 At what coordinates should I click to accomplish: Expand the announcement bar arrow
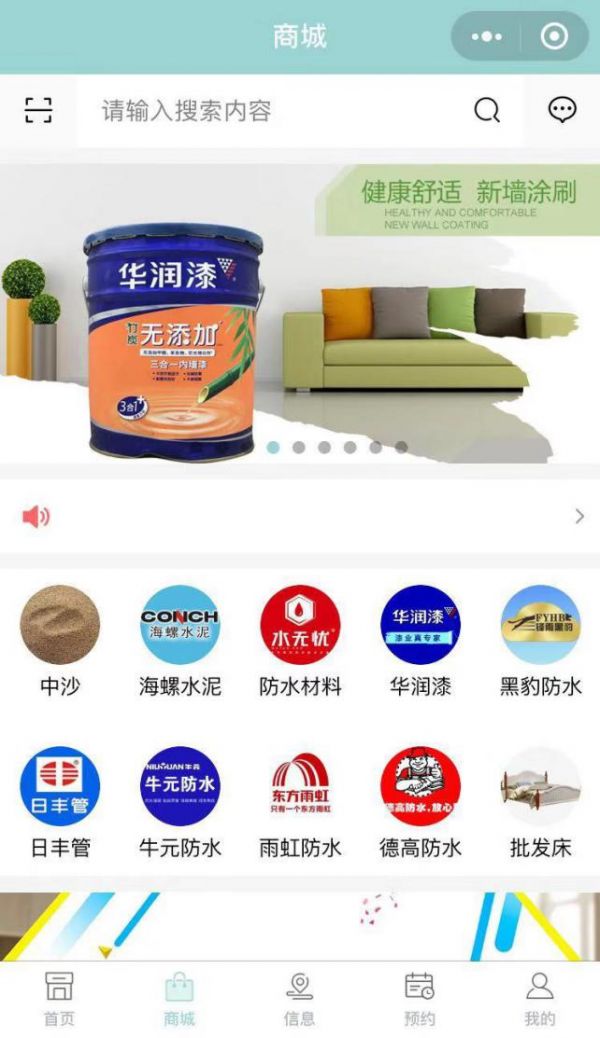click(x=579, y=516)
